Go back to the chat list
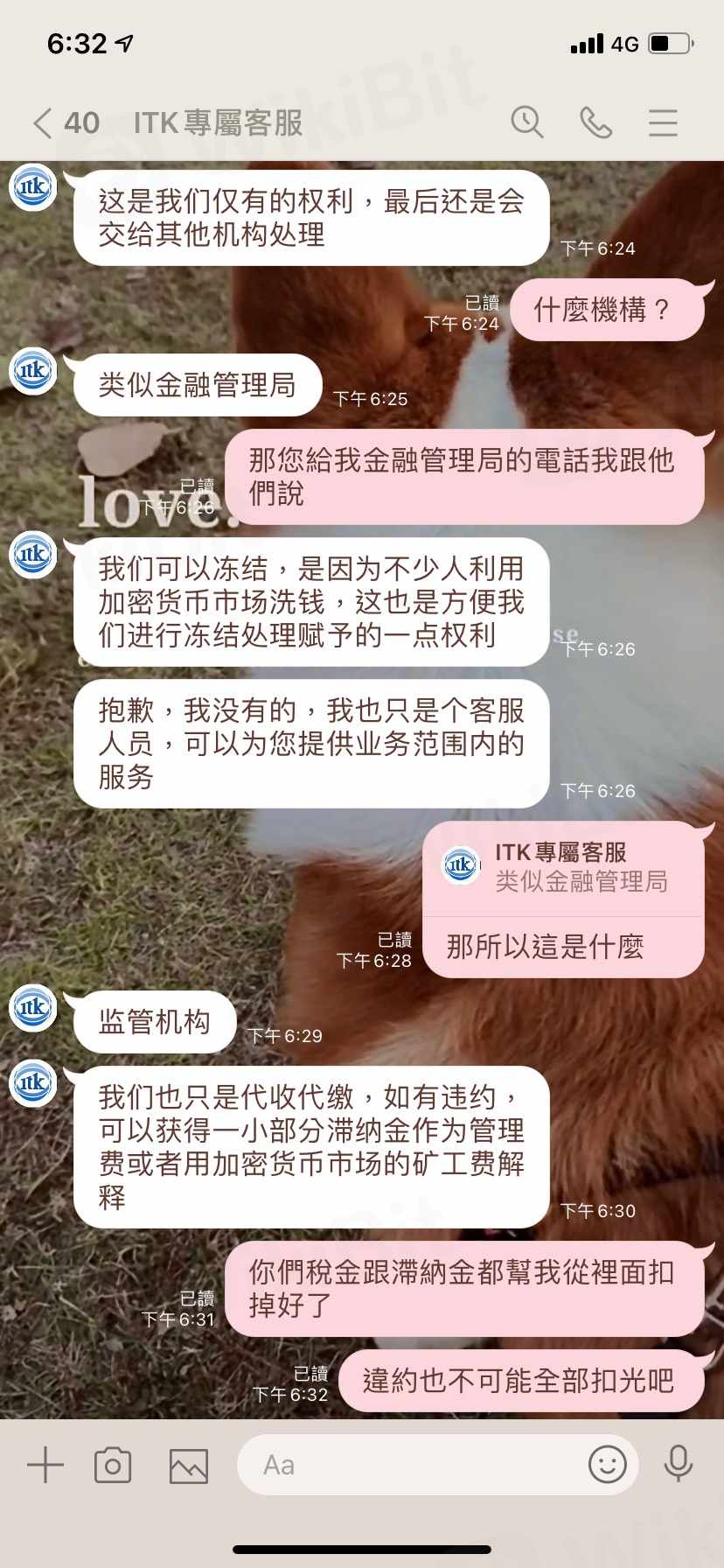The width and height of the screenshot is (724, 1568). pos(44,122)
